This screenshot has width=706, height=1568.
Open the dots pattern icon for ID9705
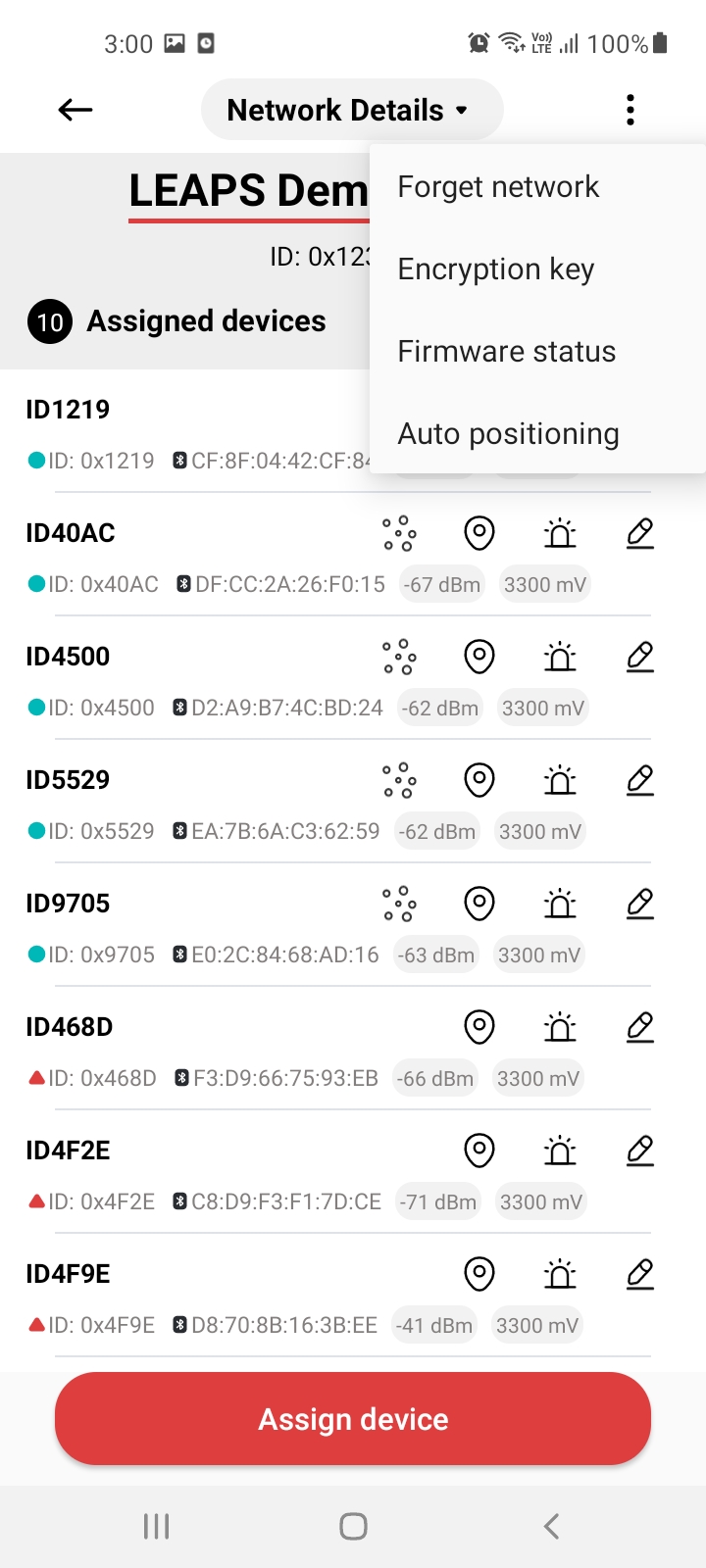coord(399,904)
